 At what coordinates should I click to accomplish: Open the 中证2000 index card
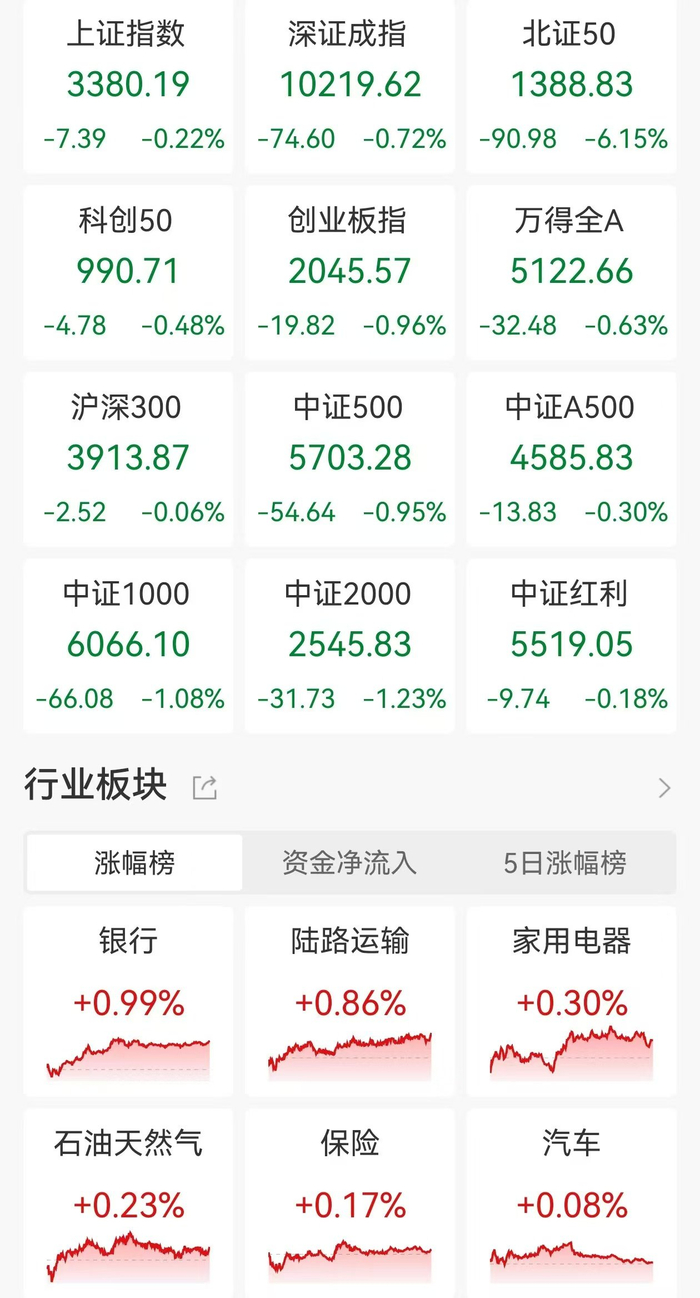(x=349, y=644)
